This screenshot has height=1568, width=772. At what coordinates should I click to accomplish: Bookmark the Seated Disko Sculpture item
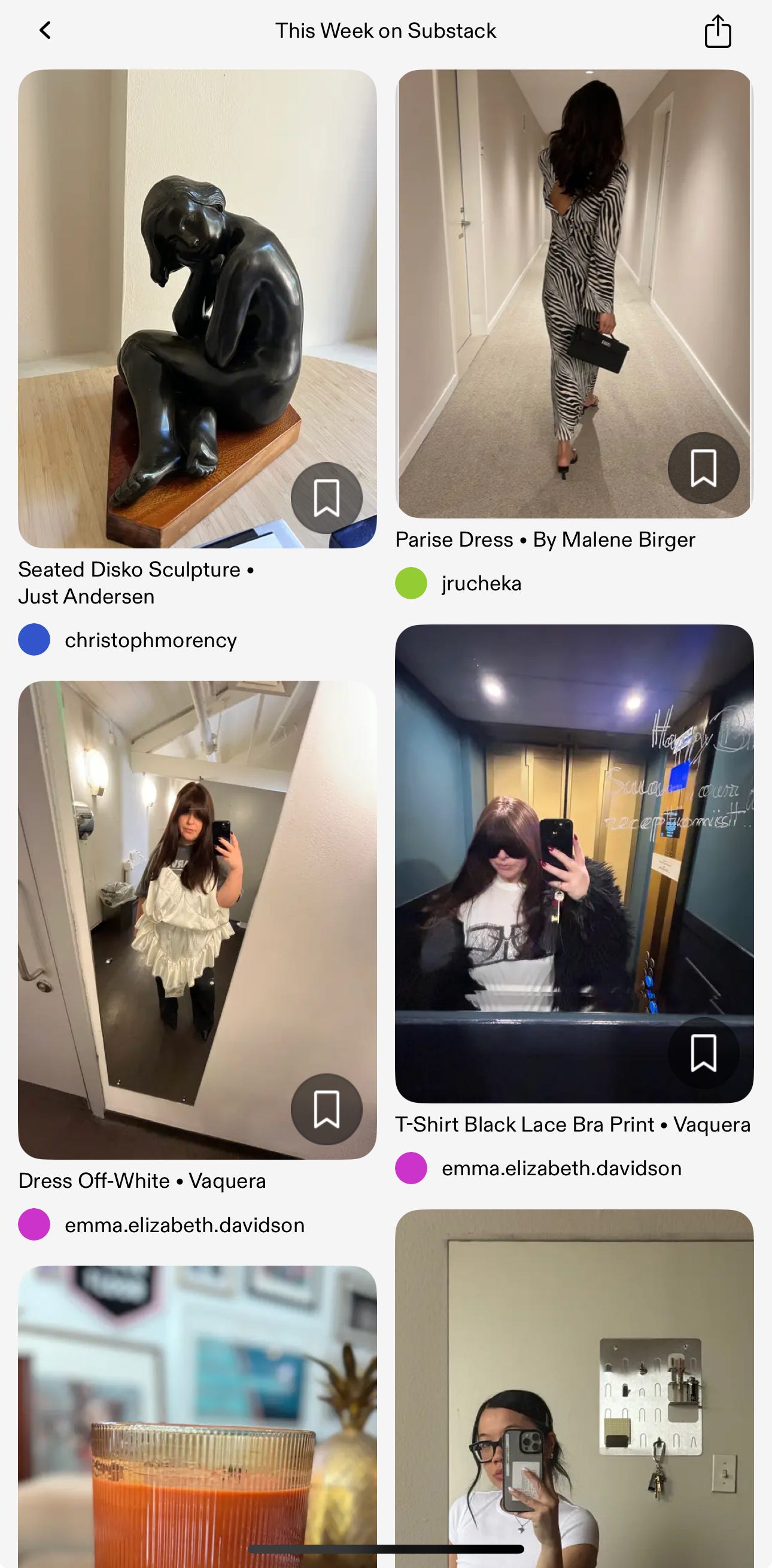(326, 498)
